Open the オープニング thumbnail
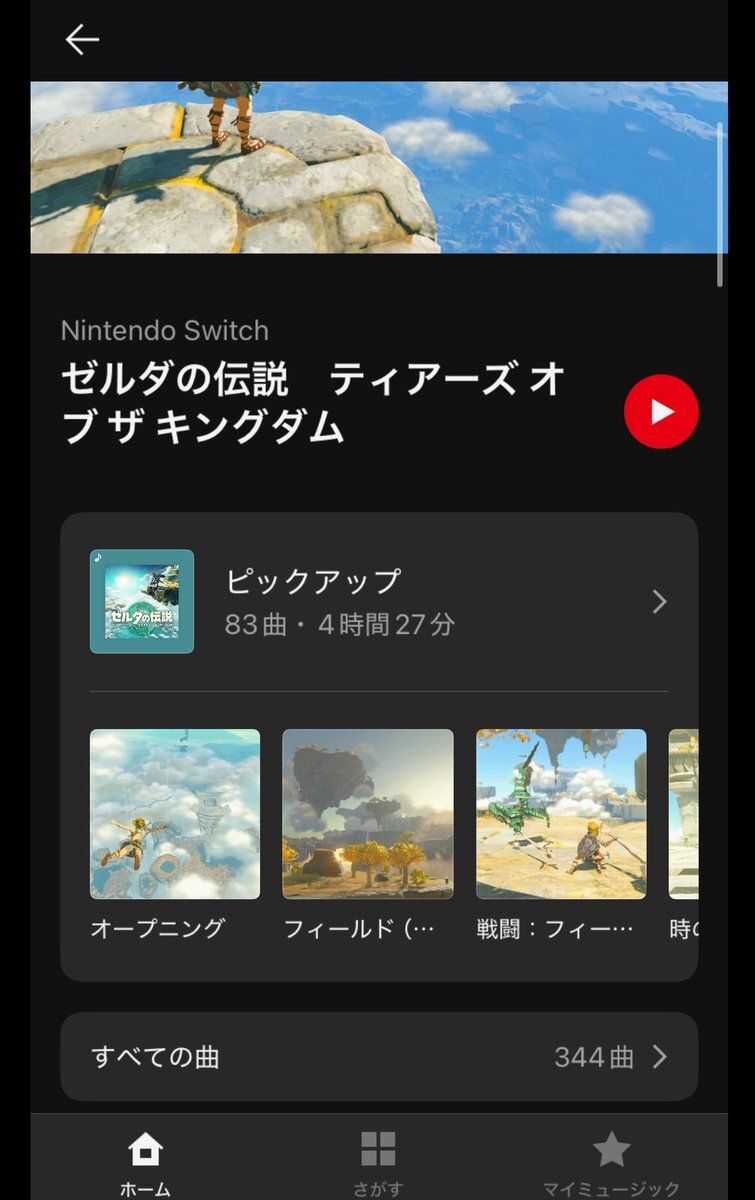755x1200 pixels. point(175,814)
